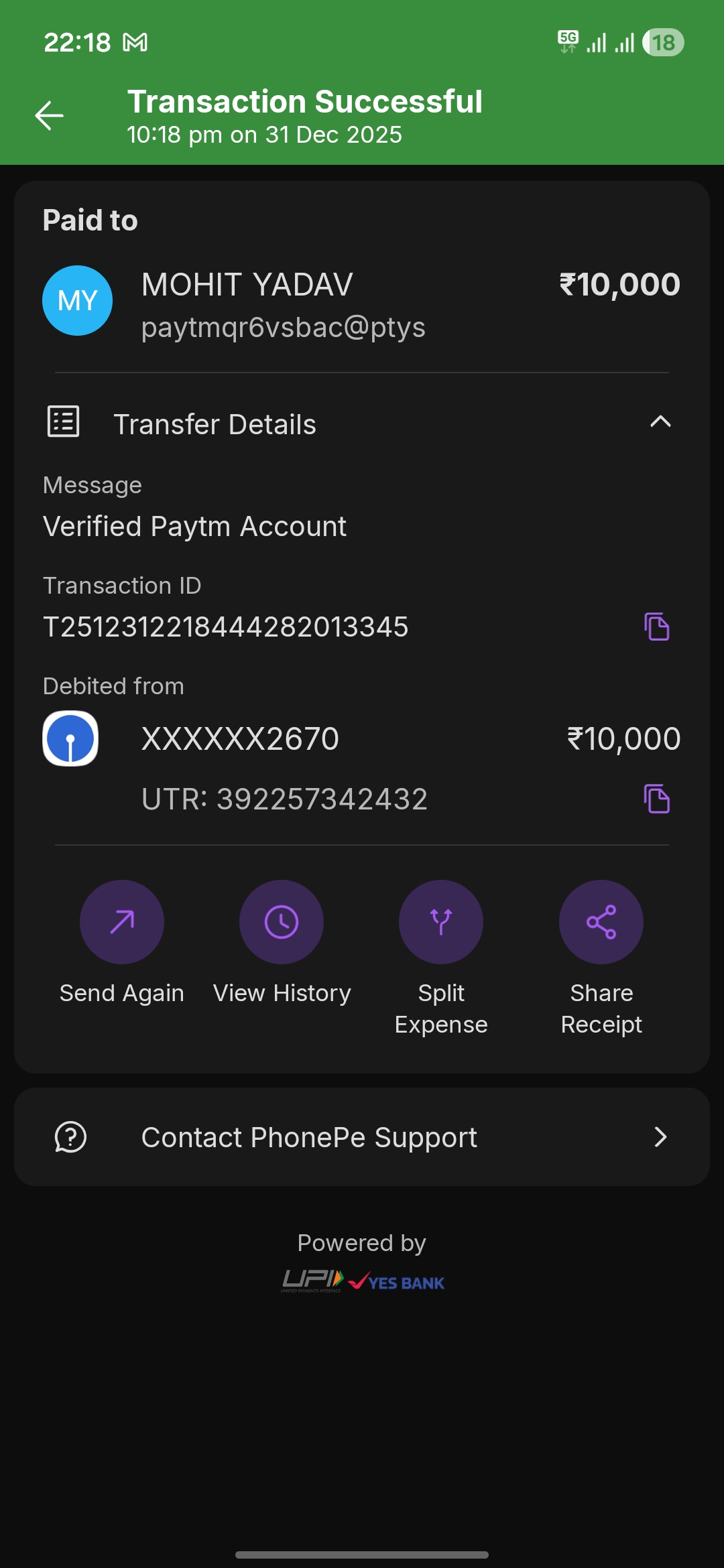Open View History
The image size is (724, 1568).
282,922
